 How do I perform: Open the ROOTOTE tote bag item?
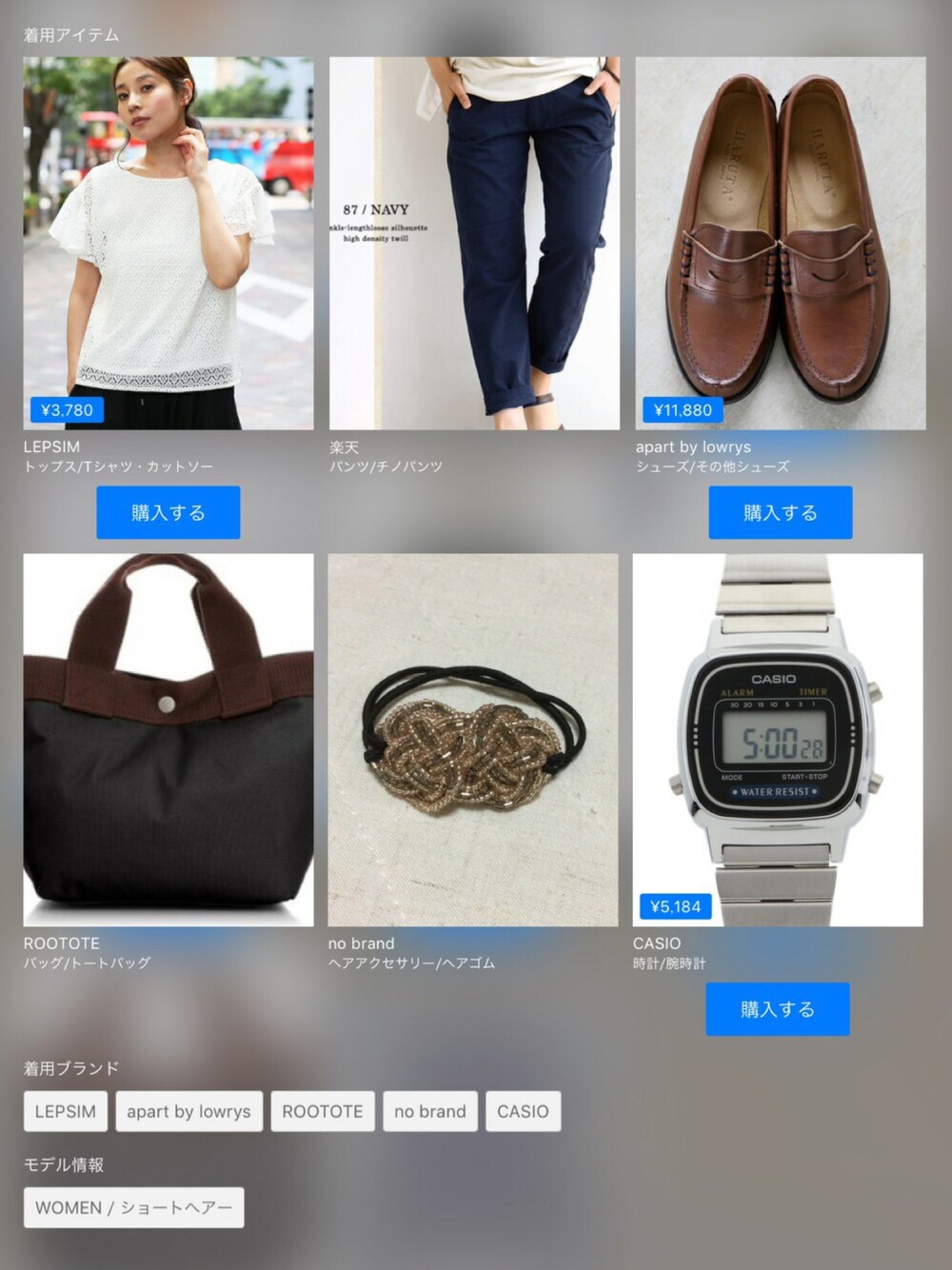[168, 740]
